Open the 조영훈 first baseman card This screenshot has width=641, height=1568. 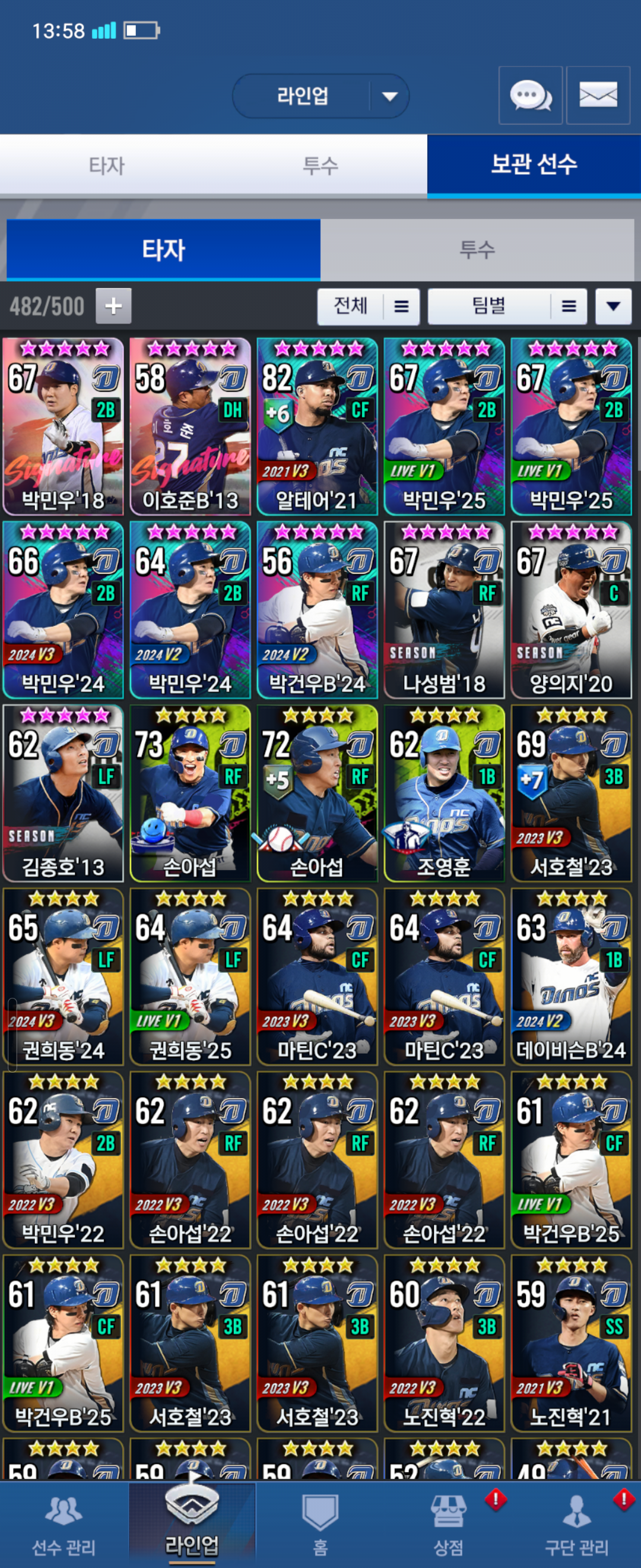tap(444, 793)
